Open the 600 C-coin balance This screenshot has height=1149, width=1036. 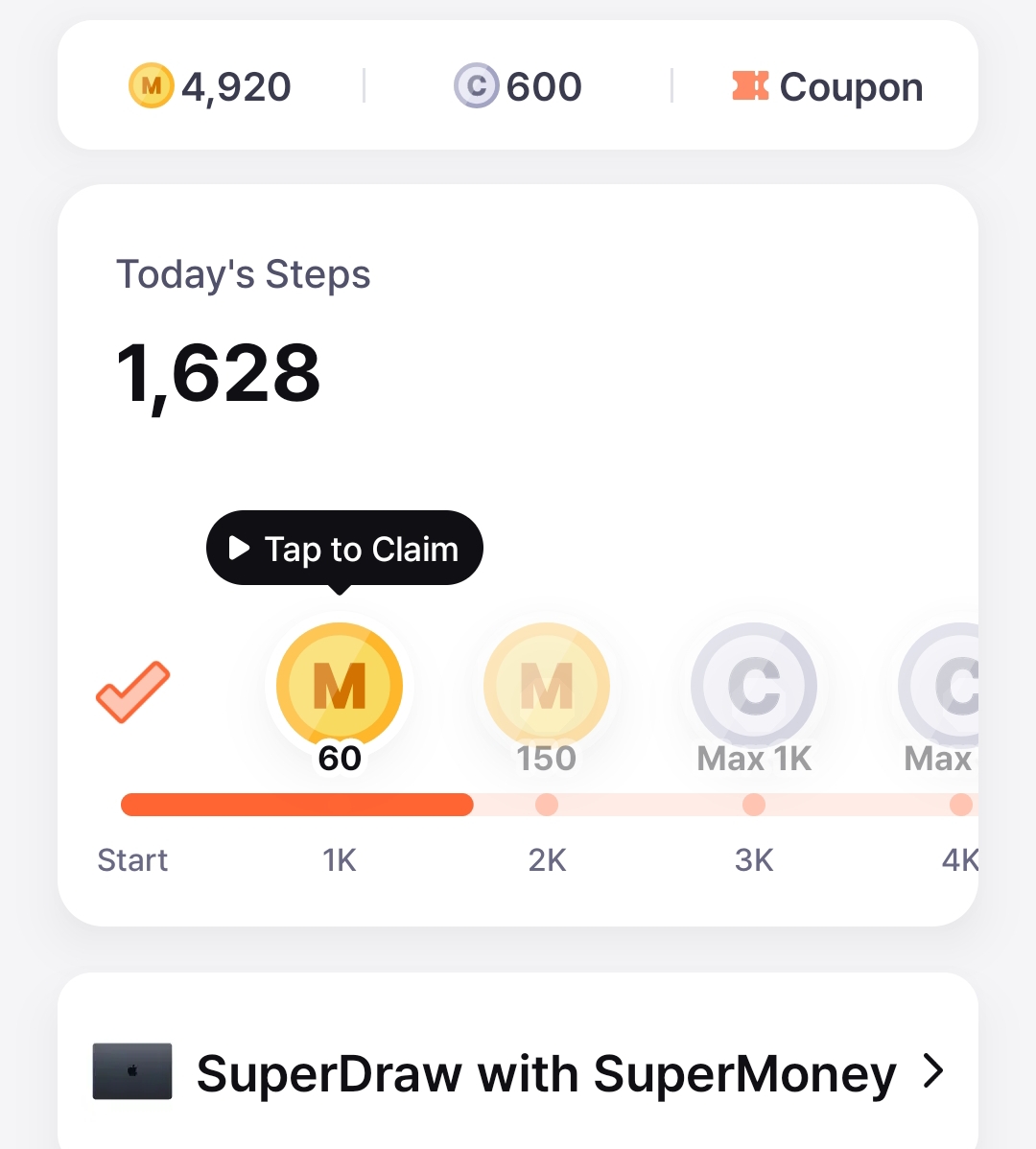click(x=517, y=85)
